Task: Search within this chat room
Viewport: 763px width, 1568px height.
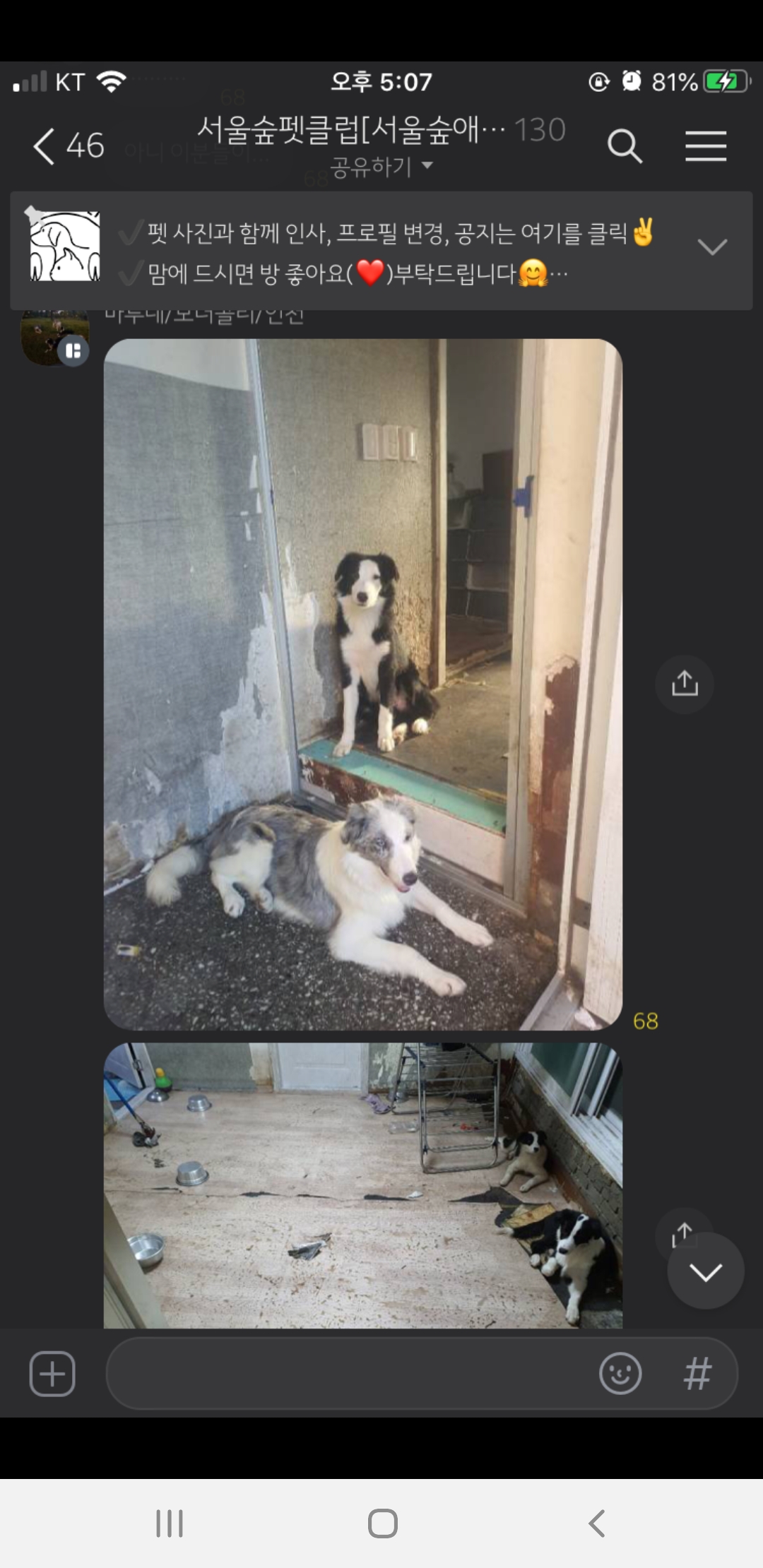Action: point(624,146)
